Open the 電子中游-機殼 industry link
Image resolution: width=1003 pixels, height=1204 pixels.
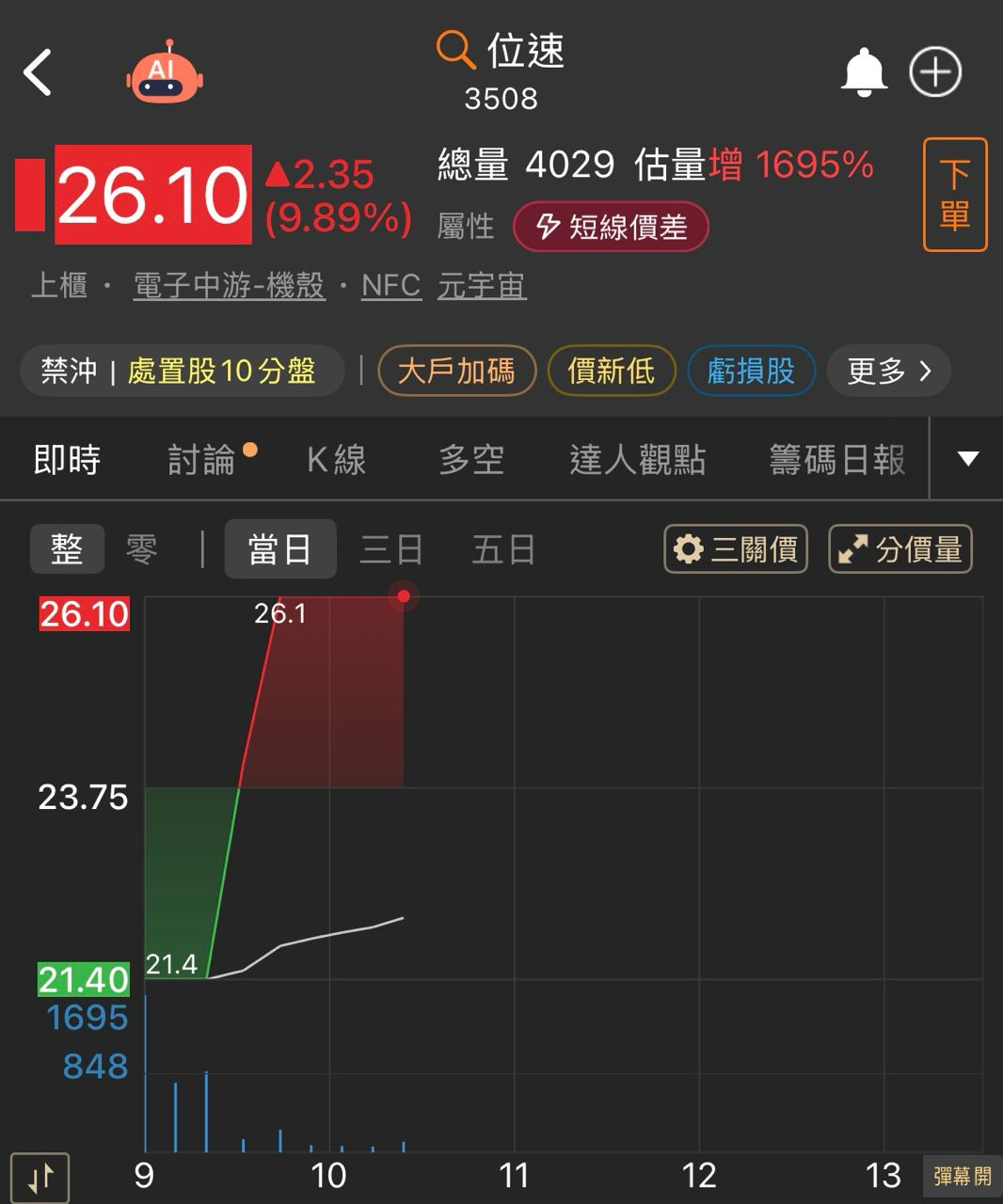[x=230, y=286]
